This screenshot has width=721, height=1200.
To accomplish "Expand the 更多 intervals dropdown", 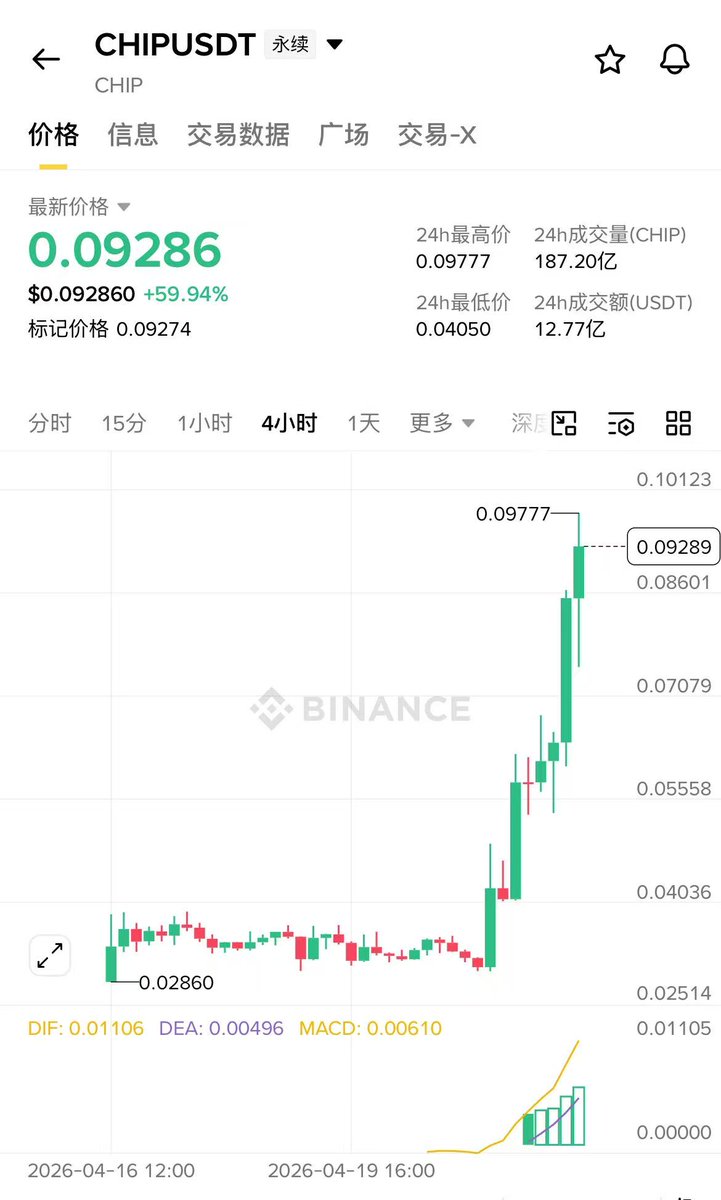I will coord(441,423).
